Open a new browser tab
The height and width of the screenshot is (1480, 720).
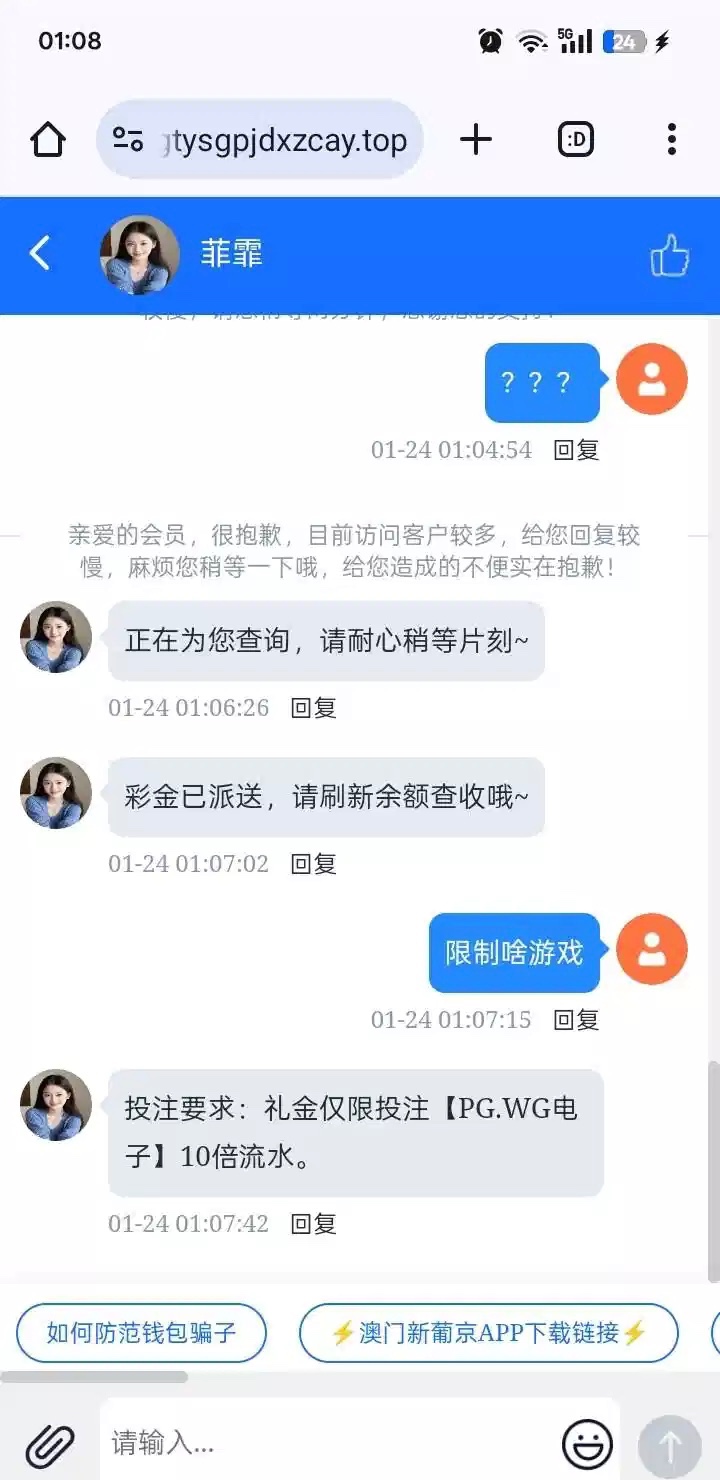(x=476, y=140)
